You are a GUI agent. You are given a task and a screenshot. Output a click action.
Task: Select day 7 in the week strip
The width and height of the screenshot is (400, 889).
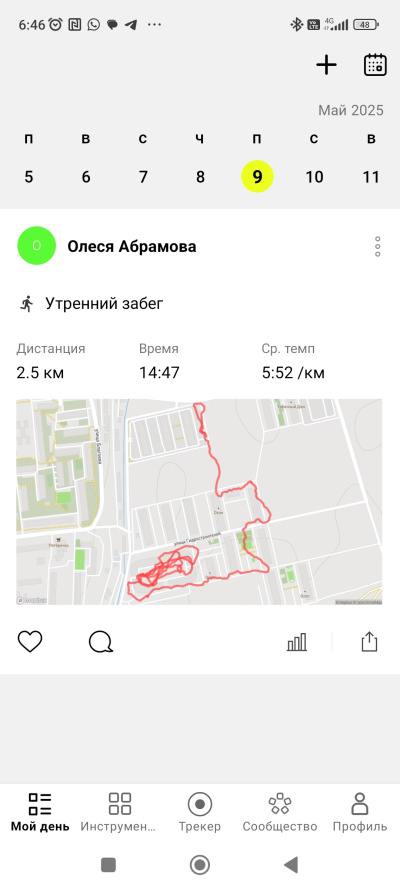[x=143, y=177]
